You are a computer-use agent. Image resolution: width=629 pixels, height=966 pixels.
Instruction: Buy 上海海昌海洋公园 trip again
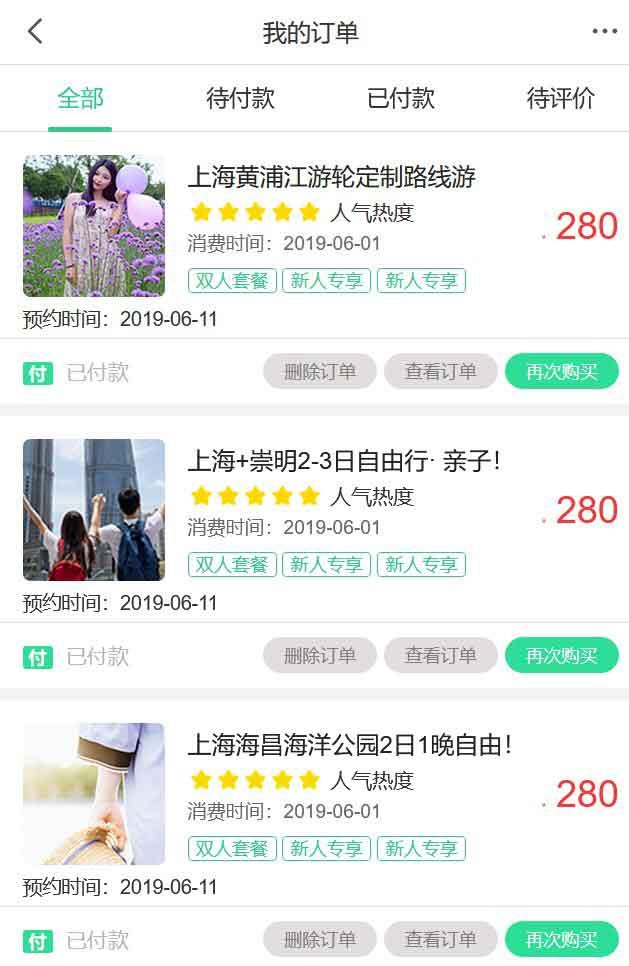(x=561, y=940)
